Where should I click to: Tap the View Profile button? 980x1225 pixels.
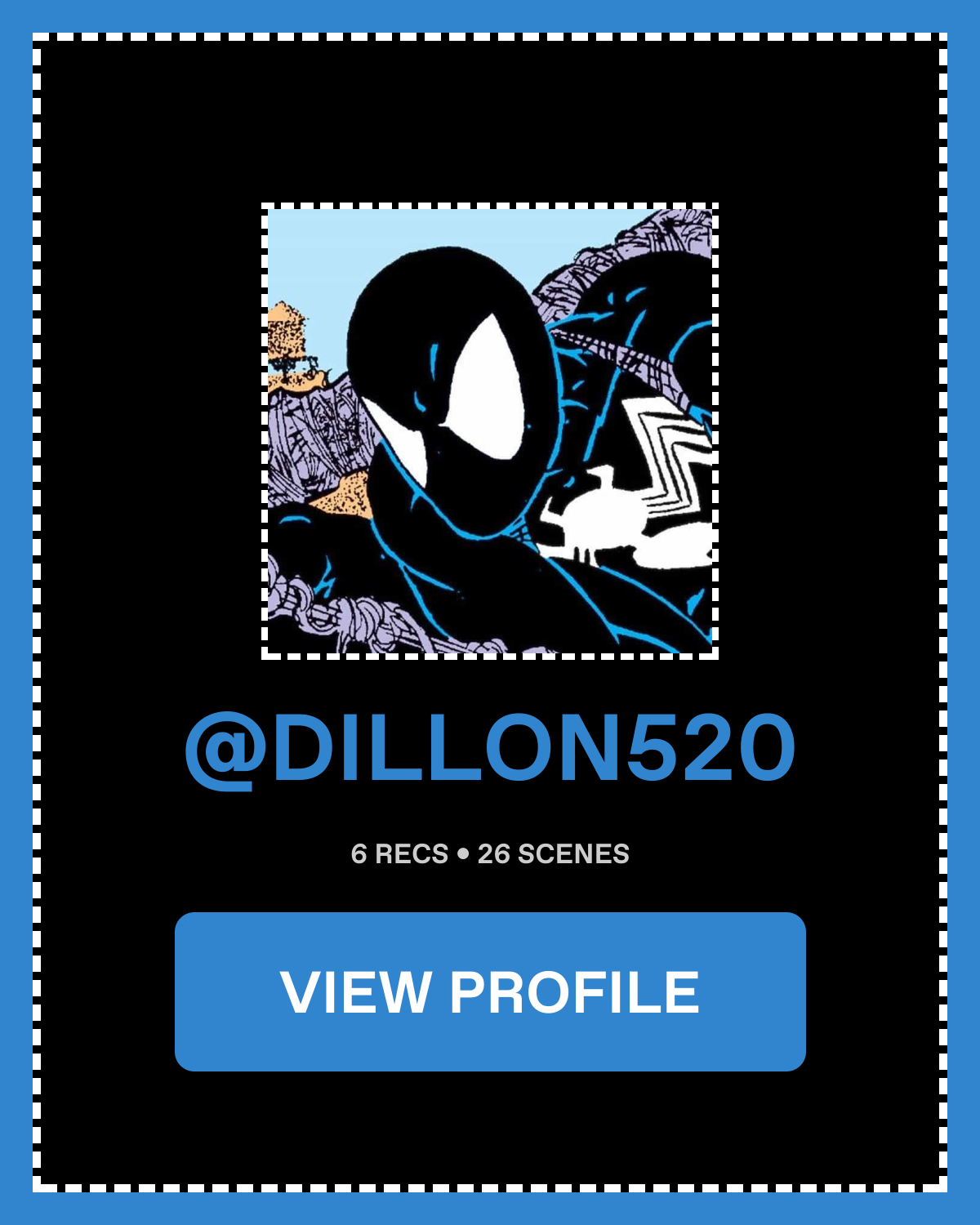point(490,991)
